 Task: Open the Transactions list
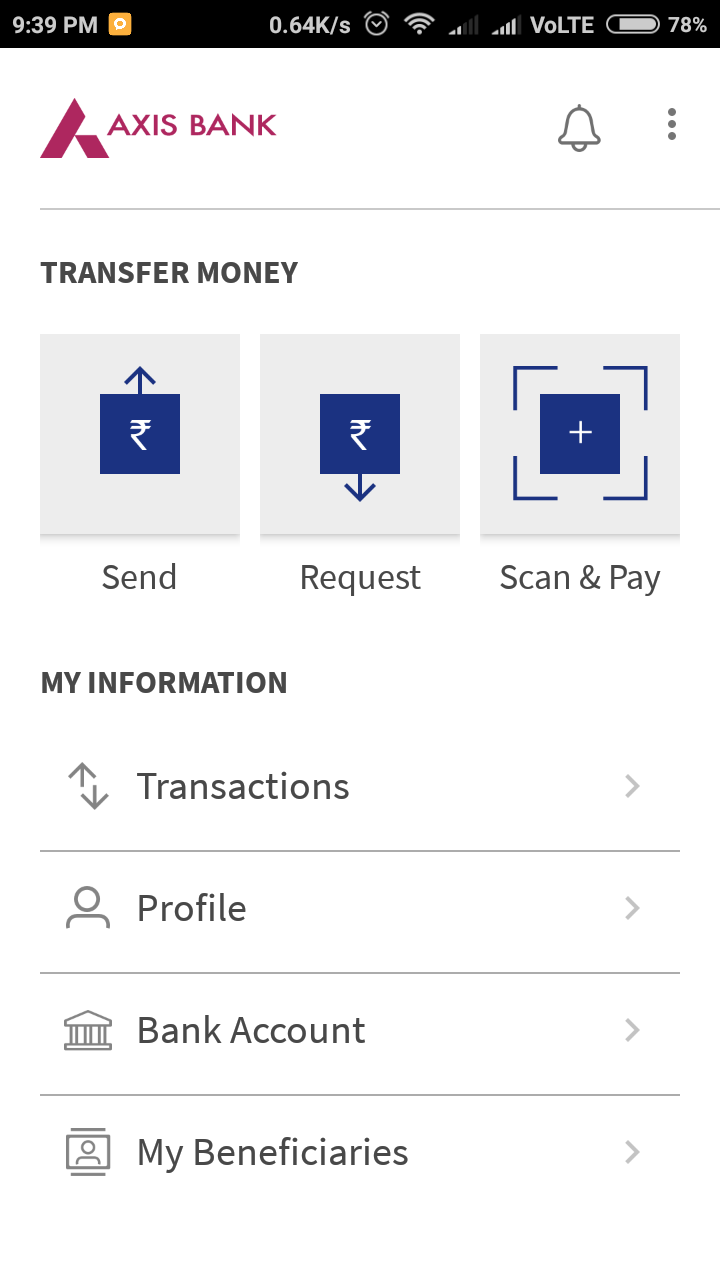(242, 786)
